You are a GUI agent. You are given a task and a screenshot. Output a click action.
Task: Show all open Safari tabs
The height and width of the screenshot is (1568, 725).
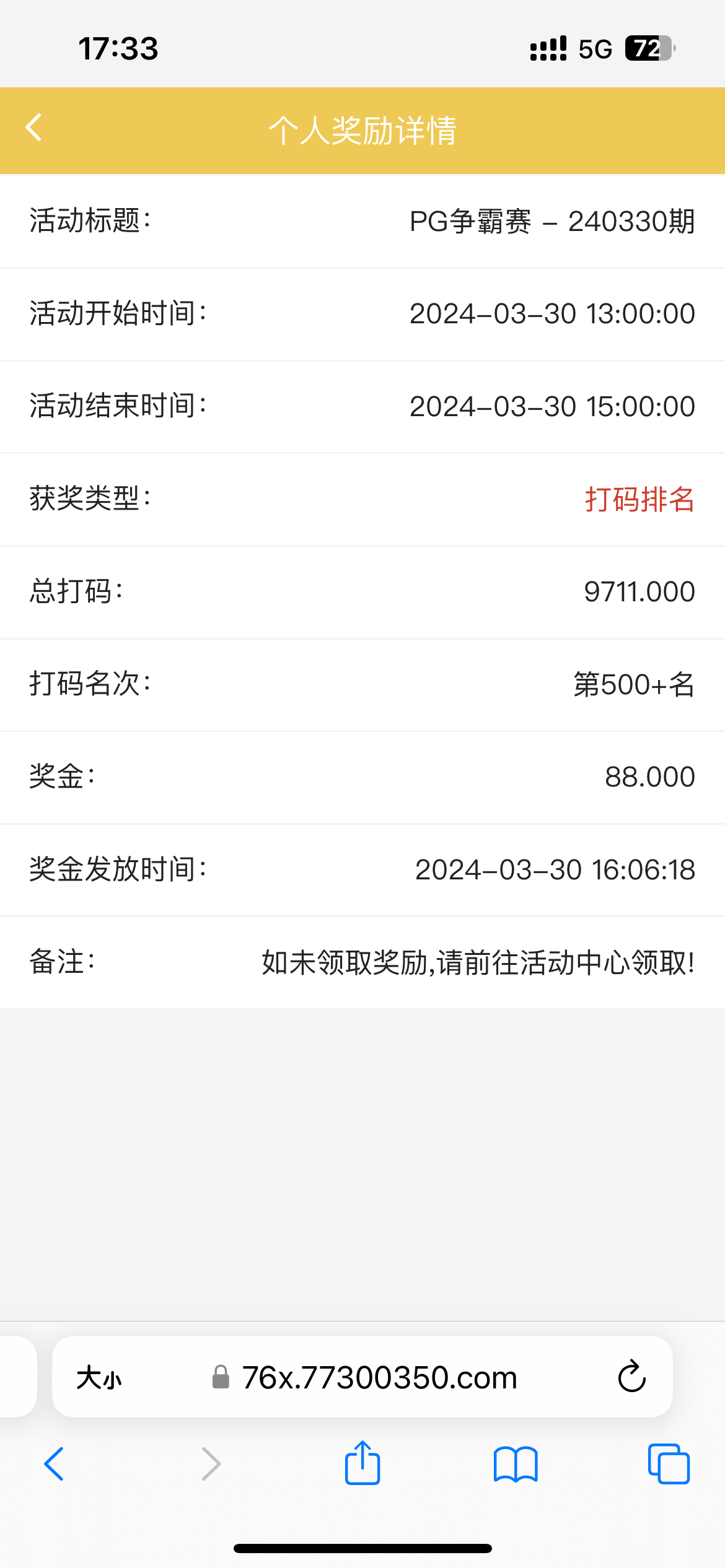668,1465
